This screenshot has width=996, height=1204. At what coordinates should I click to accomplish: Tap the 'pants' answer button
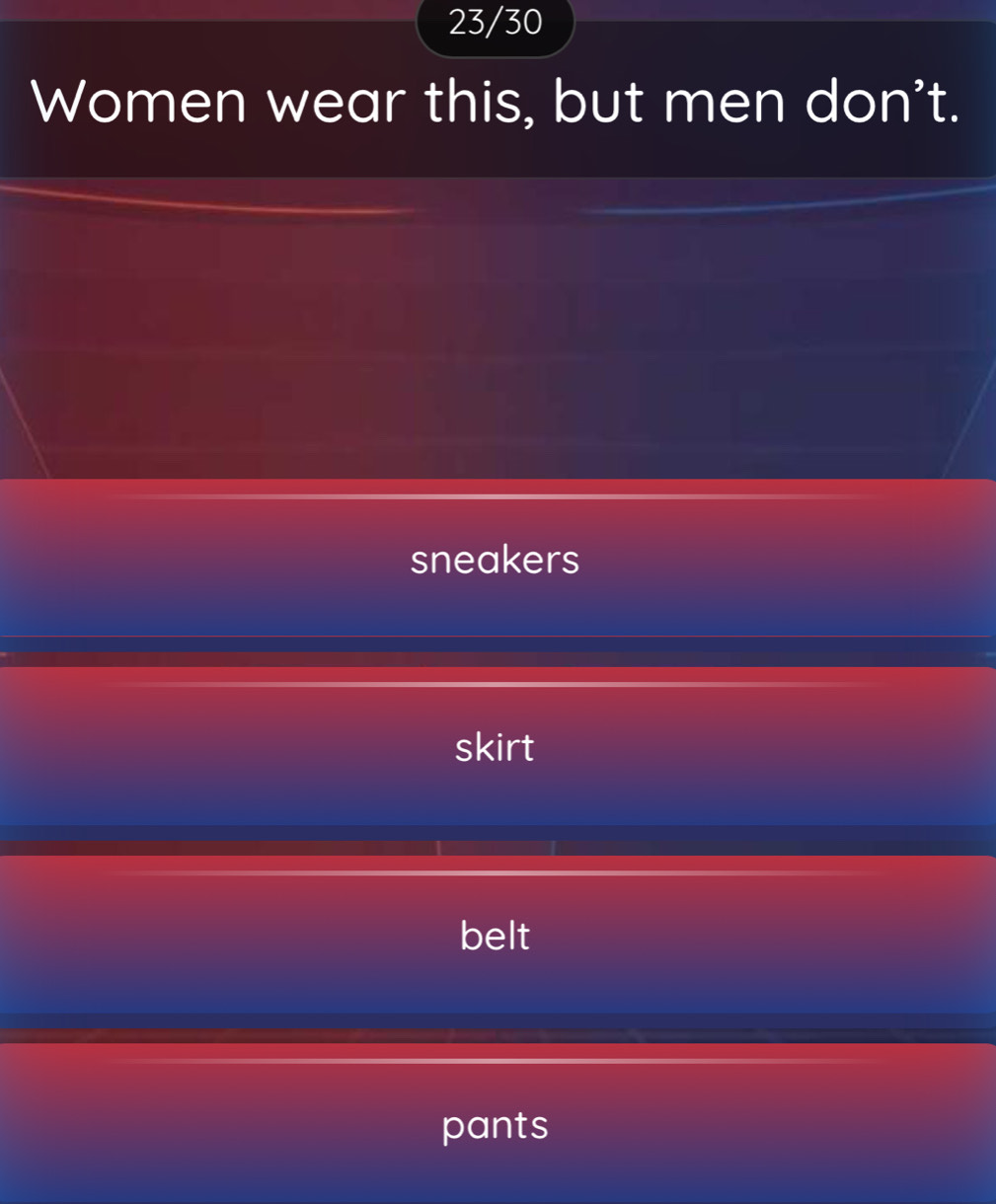[496, 1124]
